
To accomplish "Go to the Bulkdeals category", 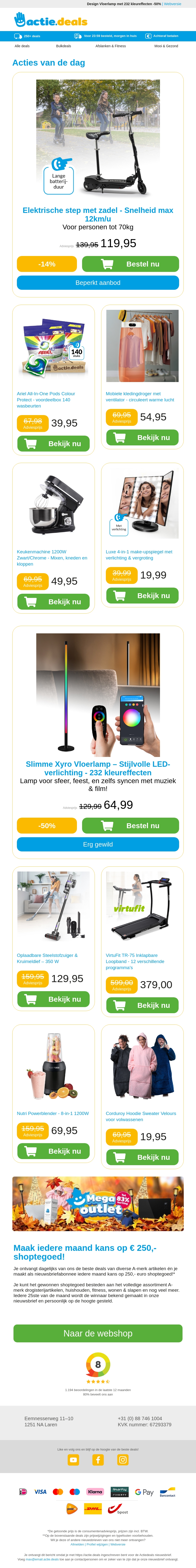I will point(63,46).
